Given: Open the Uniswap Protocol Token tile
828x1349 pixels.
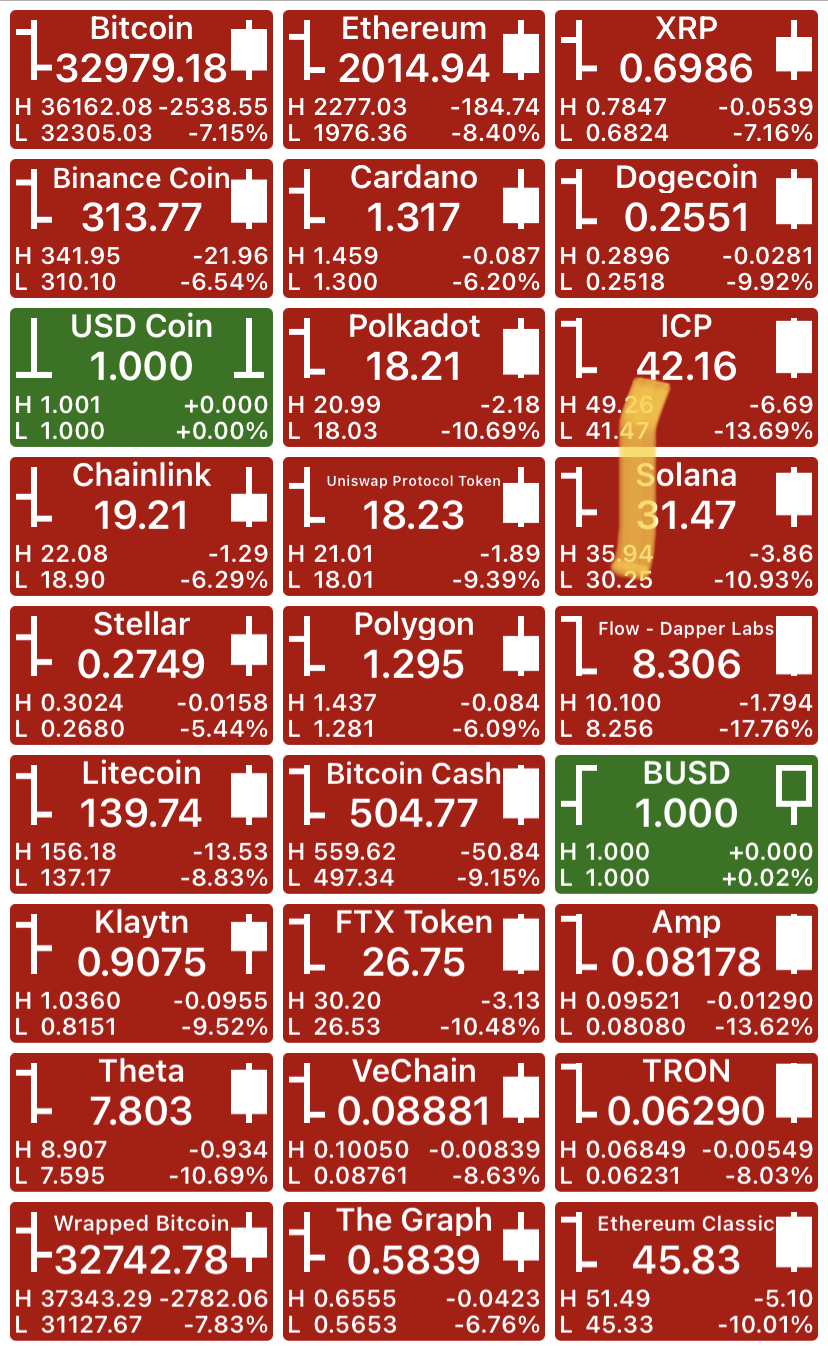Looking at the screenshot, I should click(x=414, y=526).
